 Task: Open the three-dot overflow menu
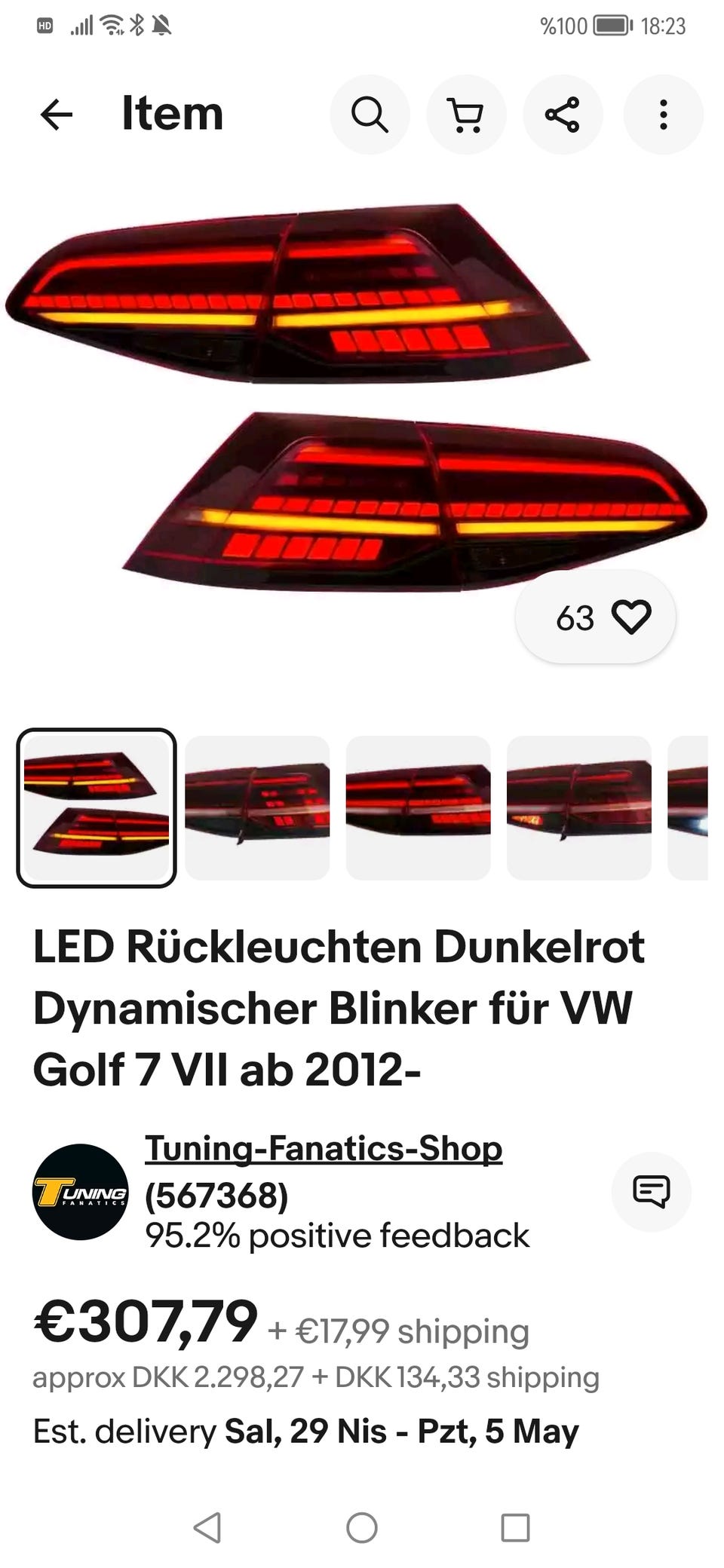(x=663, y=115)
